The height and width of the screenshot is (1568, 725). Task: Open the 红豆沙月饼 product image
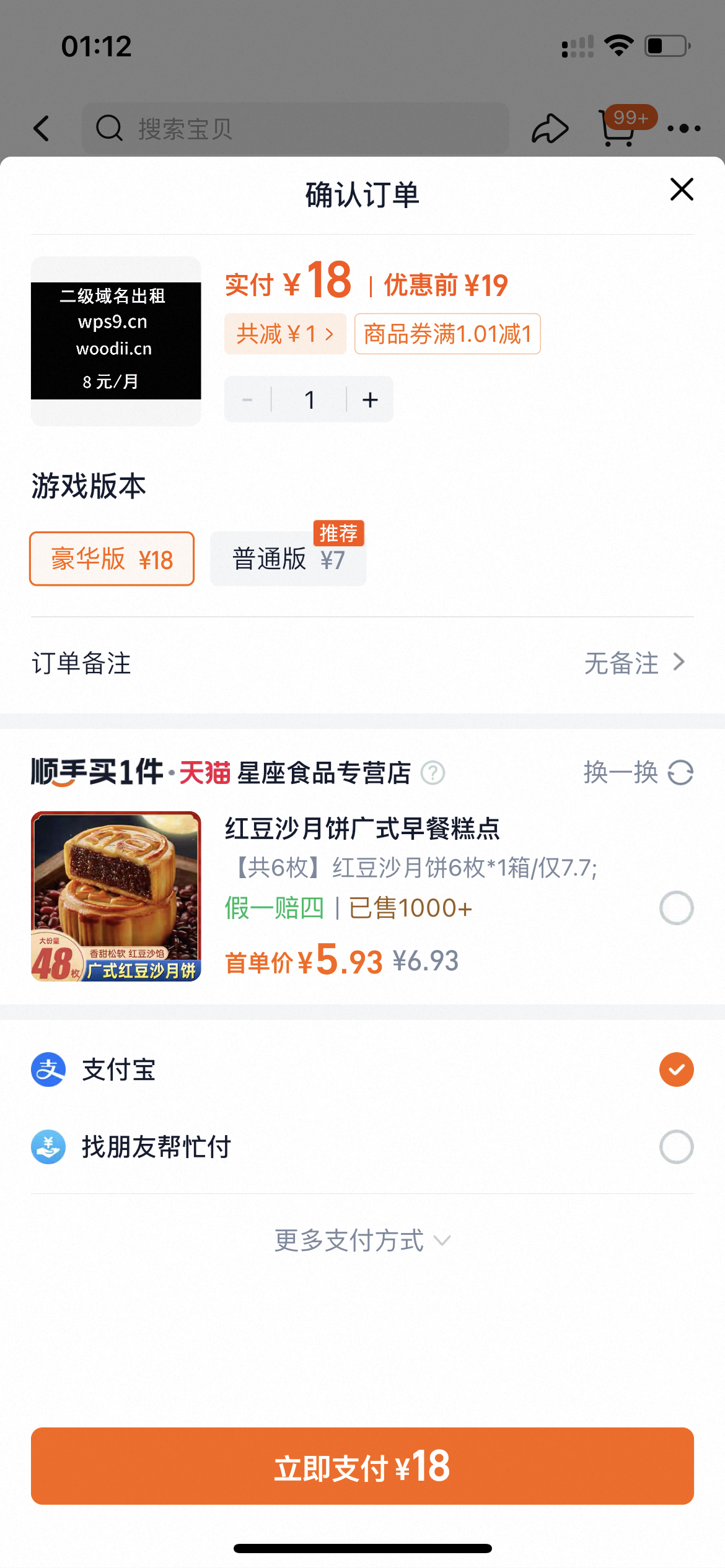[x=116, y=896]
